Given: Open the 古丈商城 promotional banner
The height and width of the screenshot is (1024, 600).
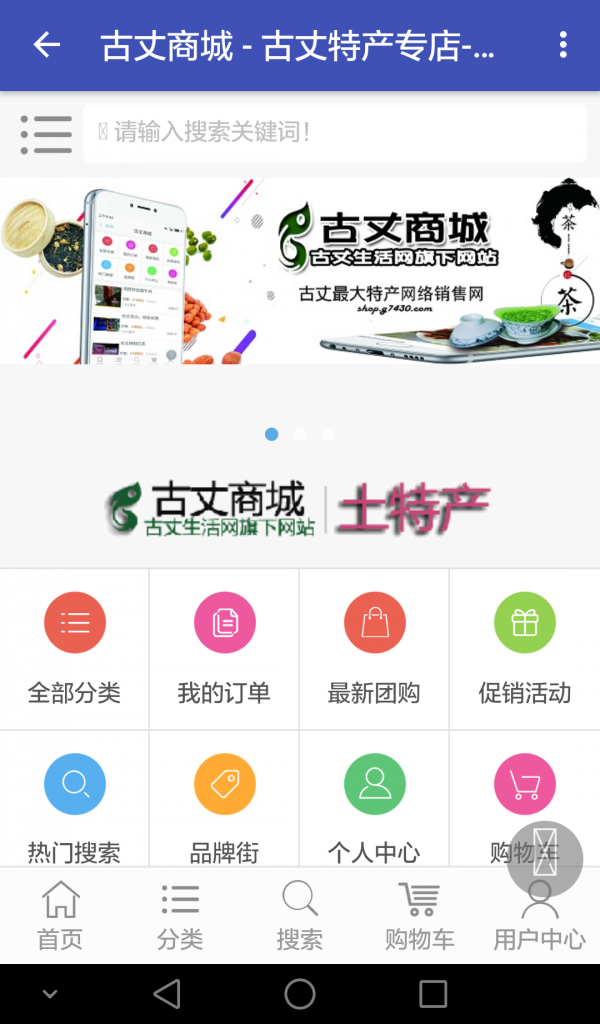Looking at the screenshot, I should [x=300, y=270].
